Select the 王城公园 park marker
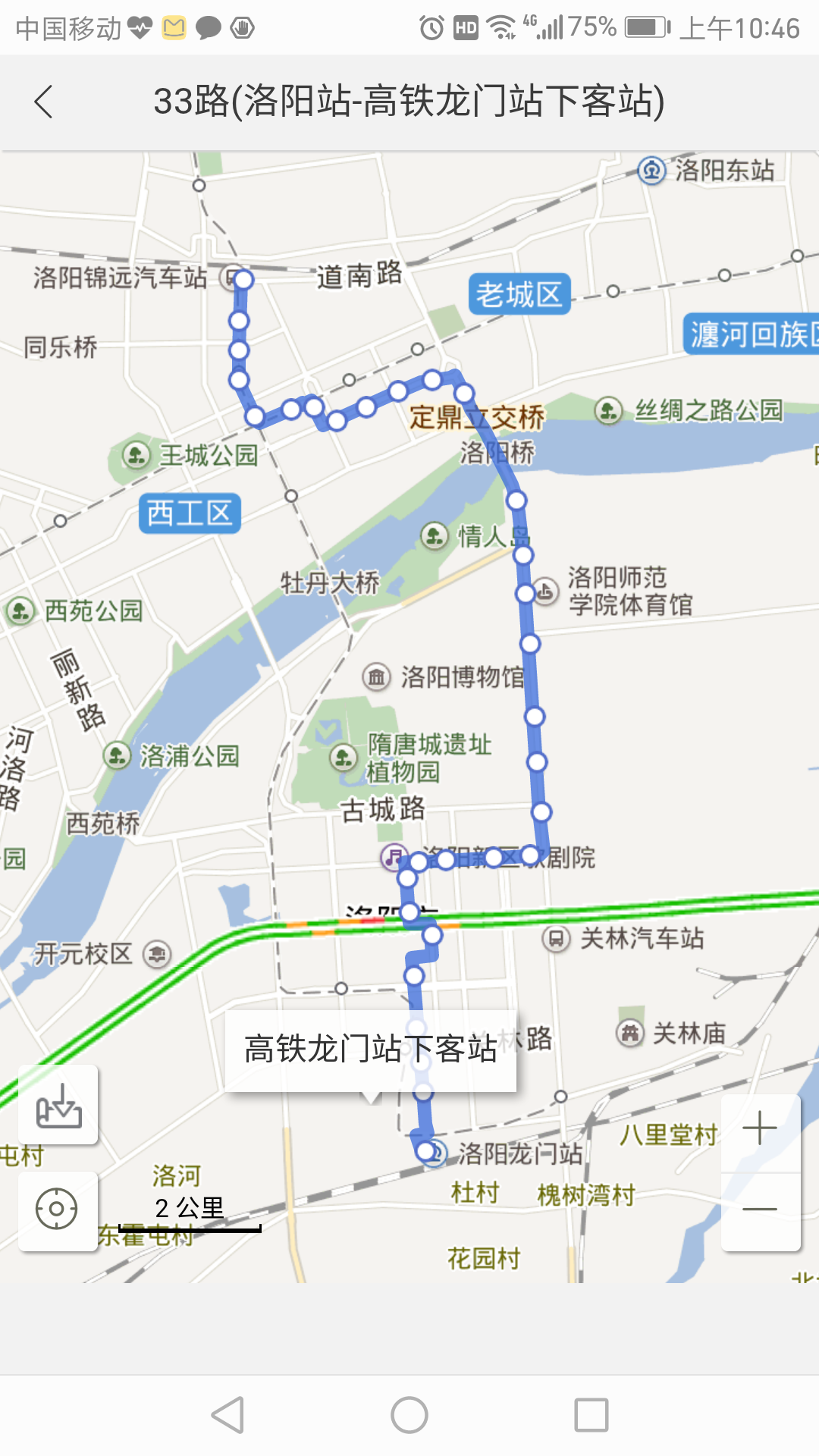This screenshot has height=1456, width=819. 136,456
